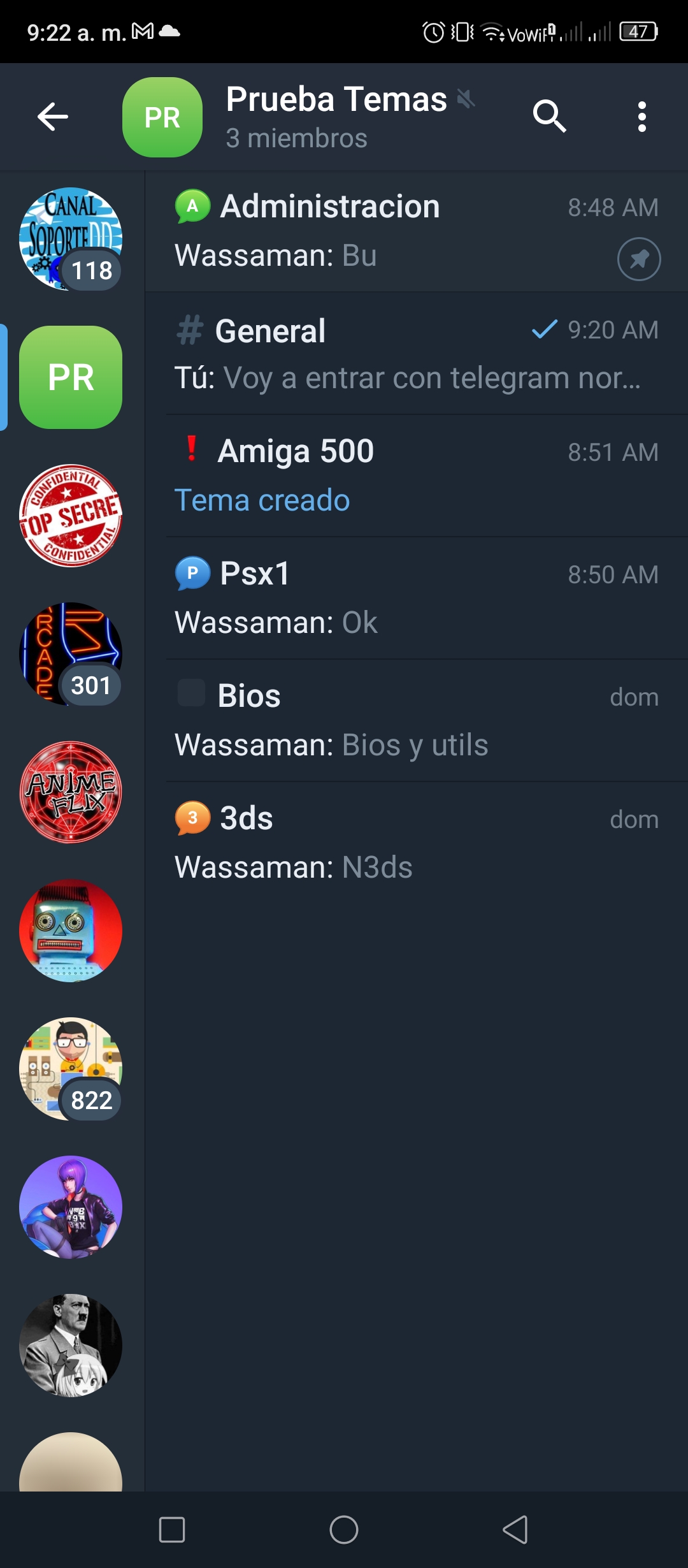Viewport: 688px width, 1568px height.
Task: Open the Anime Flix chat avatar
Action: [x=71, y=792]
